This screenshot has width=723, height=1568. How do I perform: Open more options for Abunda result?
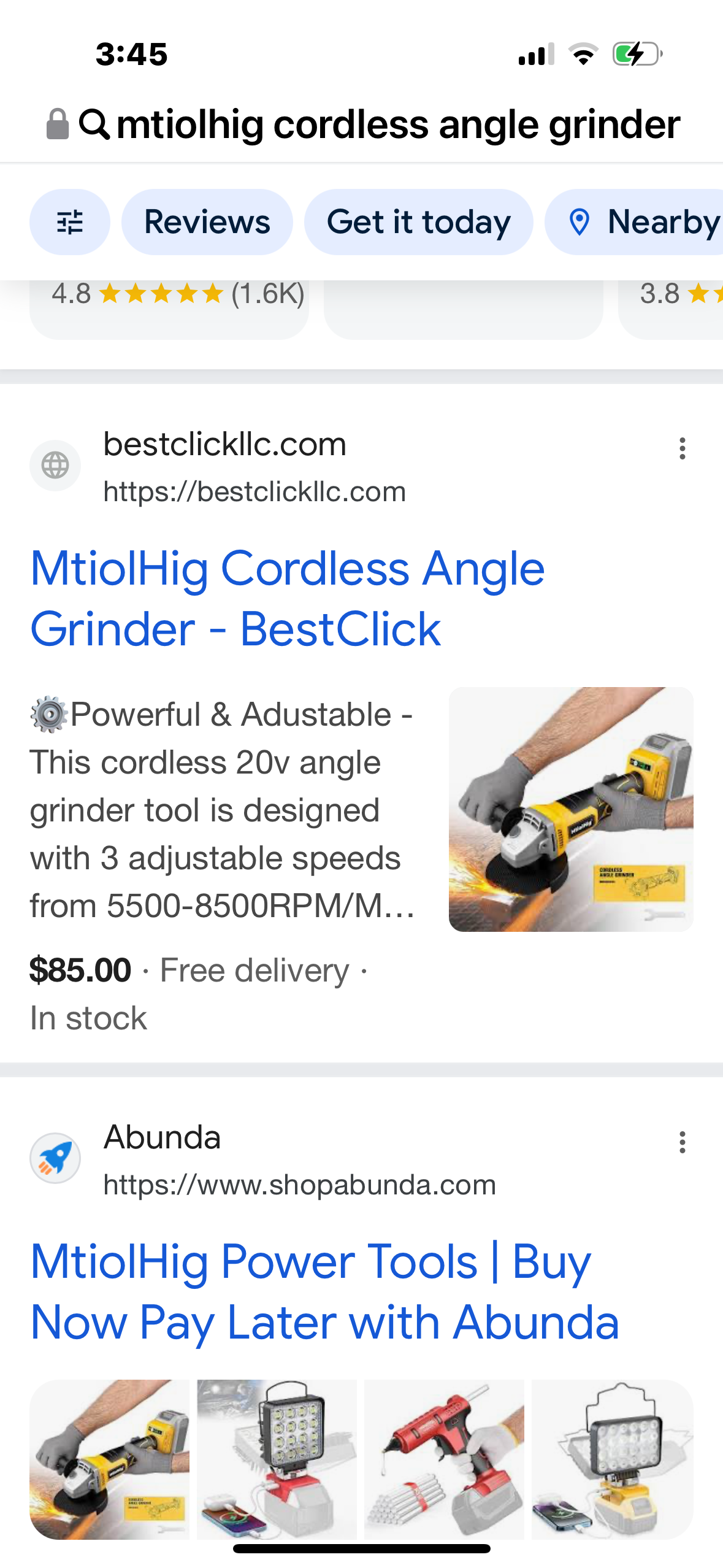pos(682,1142)
